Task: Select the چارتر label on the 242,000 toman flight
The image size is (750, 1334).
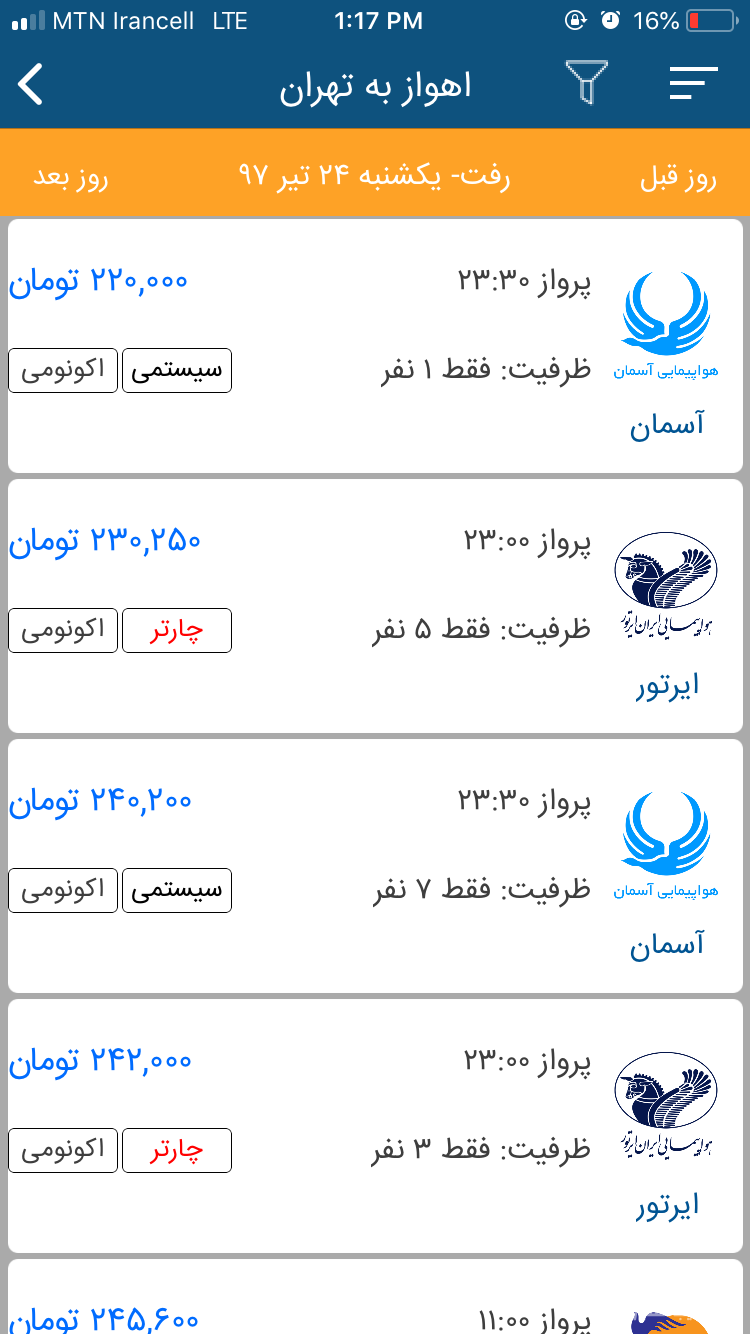Action: click(x=176, y=1150)
